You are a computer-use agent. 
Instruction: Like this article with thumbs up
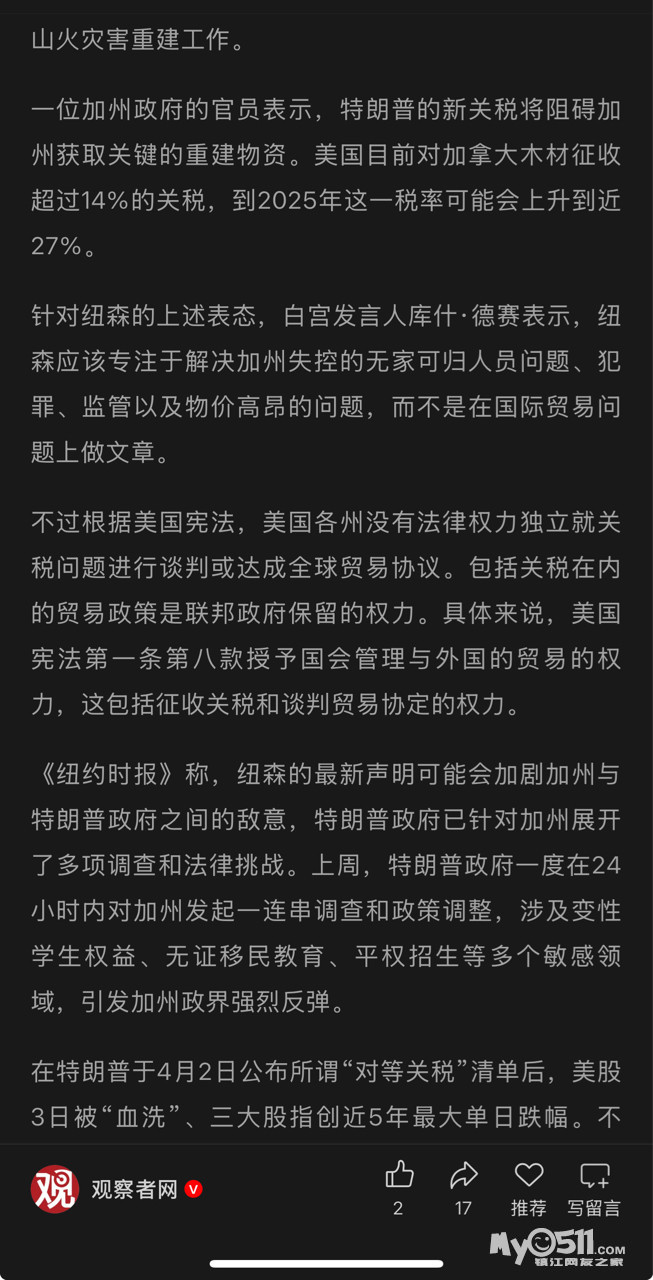point(399,1175)
